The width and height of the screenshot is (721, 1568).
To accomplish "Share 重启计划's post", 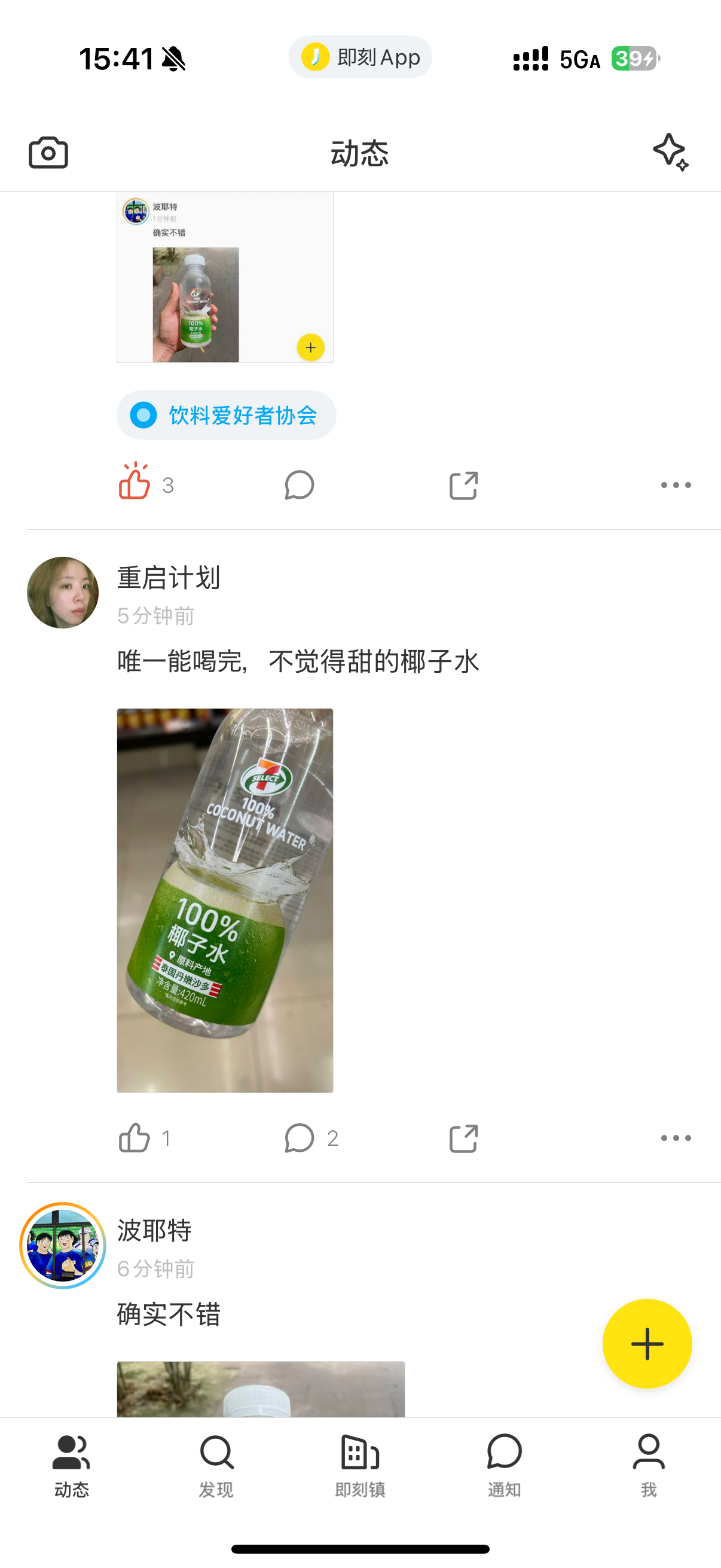I will 464,1137.
